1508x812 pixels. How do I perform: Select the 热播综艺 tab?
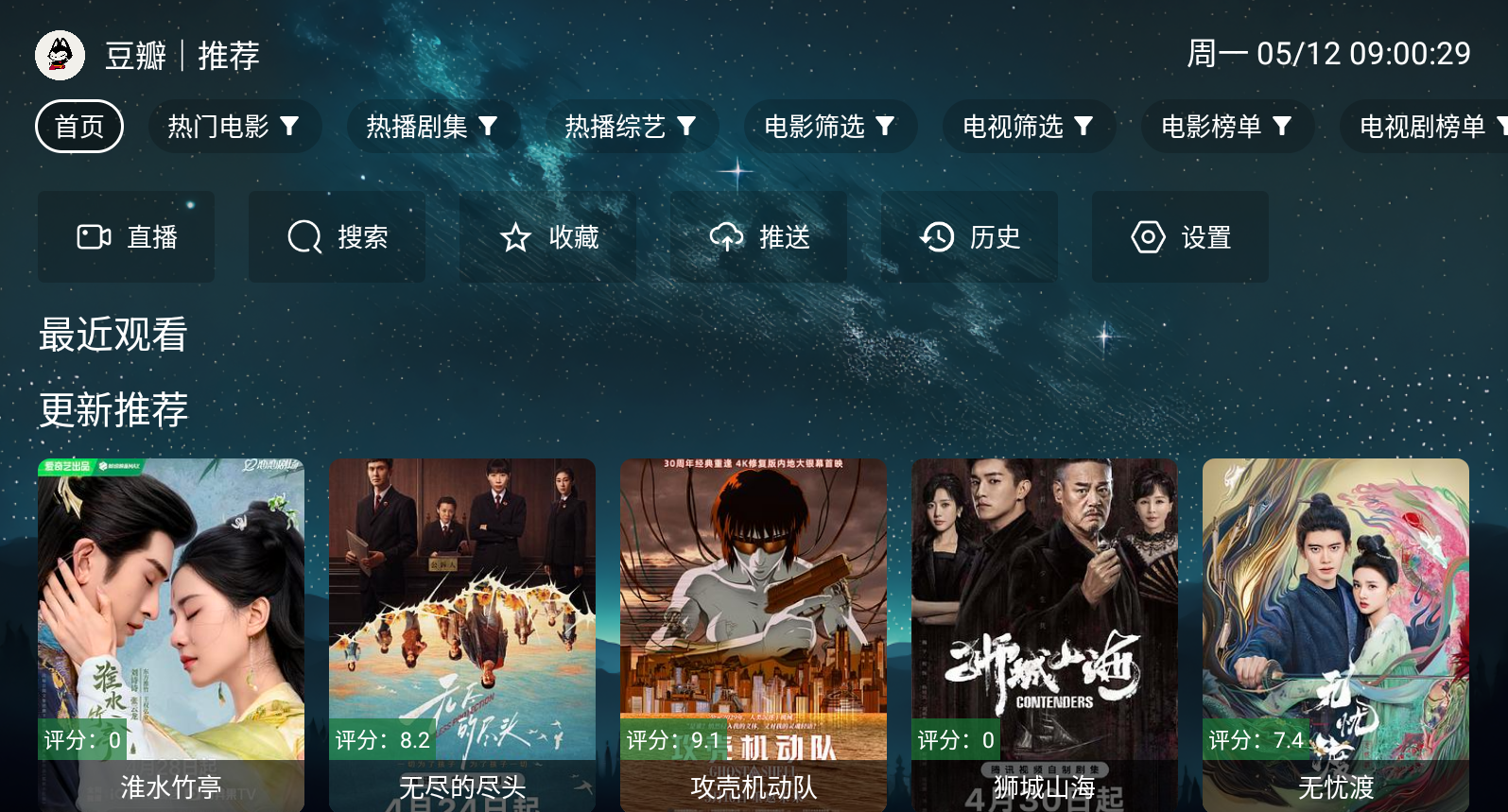[631, 127]
